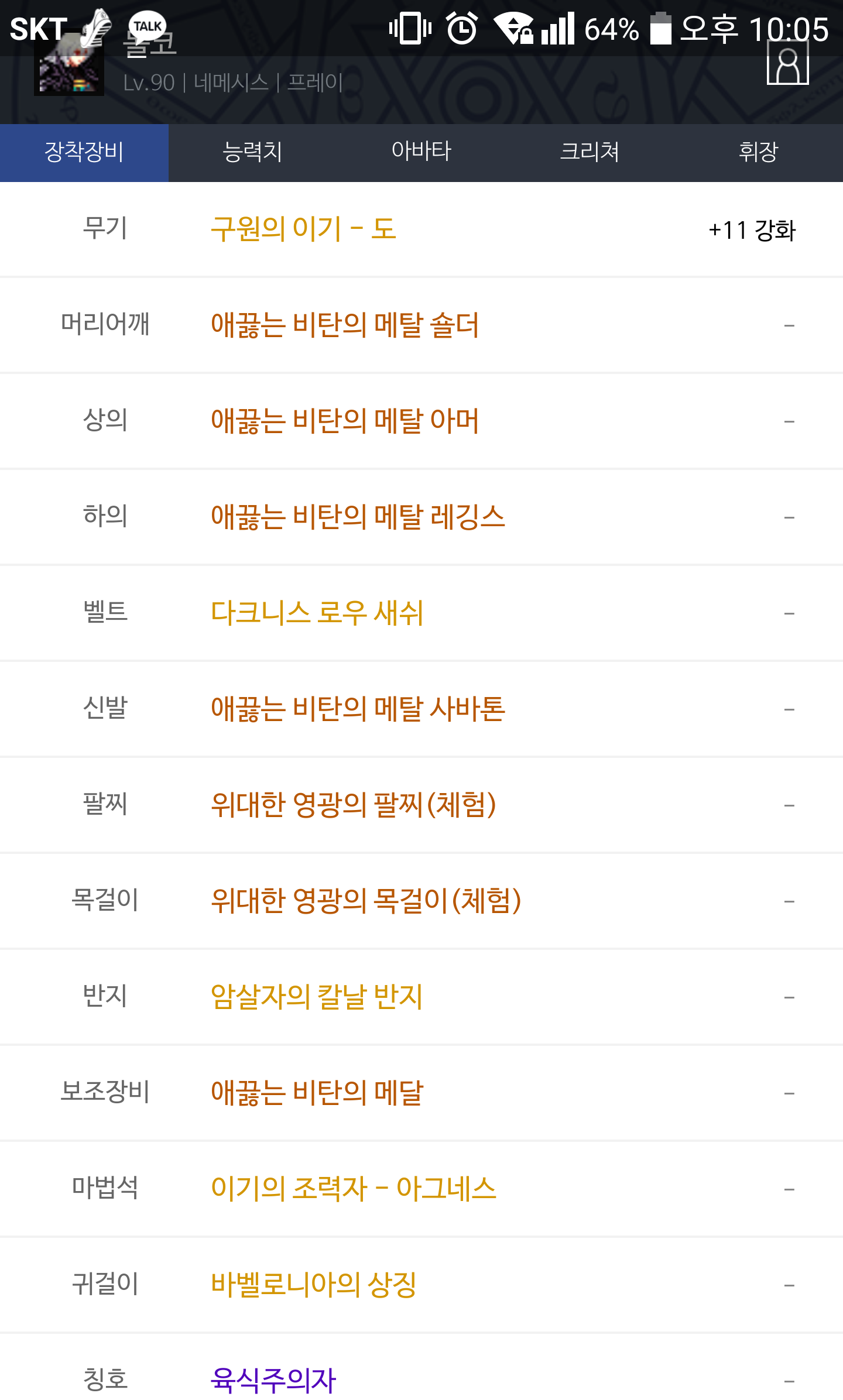Switch to the 크리쳐 tab
The image size is (843, 1400).
590,152
